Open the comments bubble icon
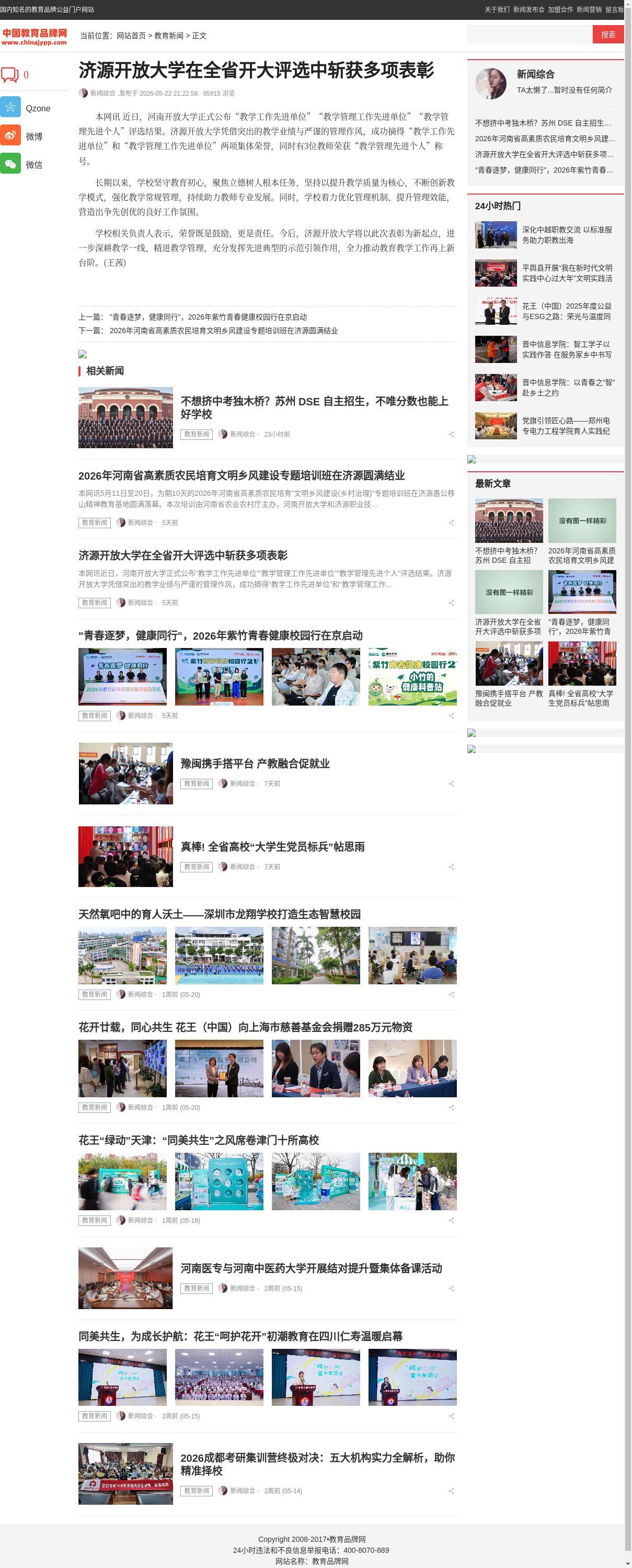Screen dimensions: 632x1568 (x=10, y=75)
